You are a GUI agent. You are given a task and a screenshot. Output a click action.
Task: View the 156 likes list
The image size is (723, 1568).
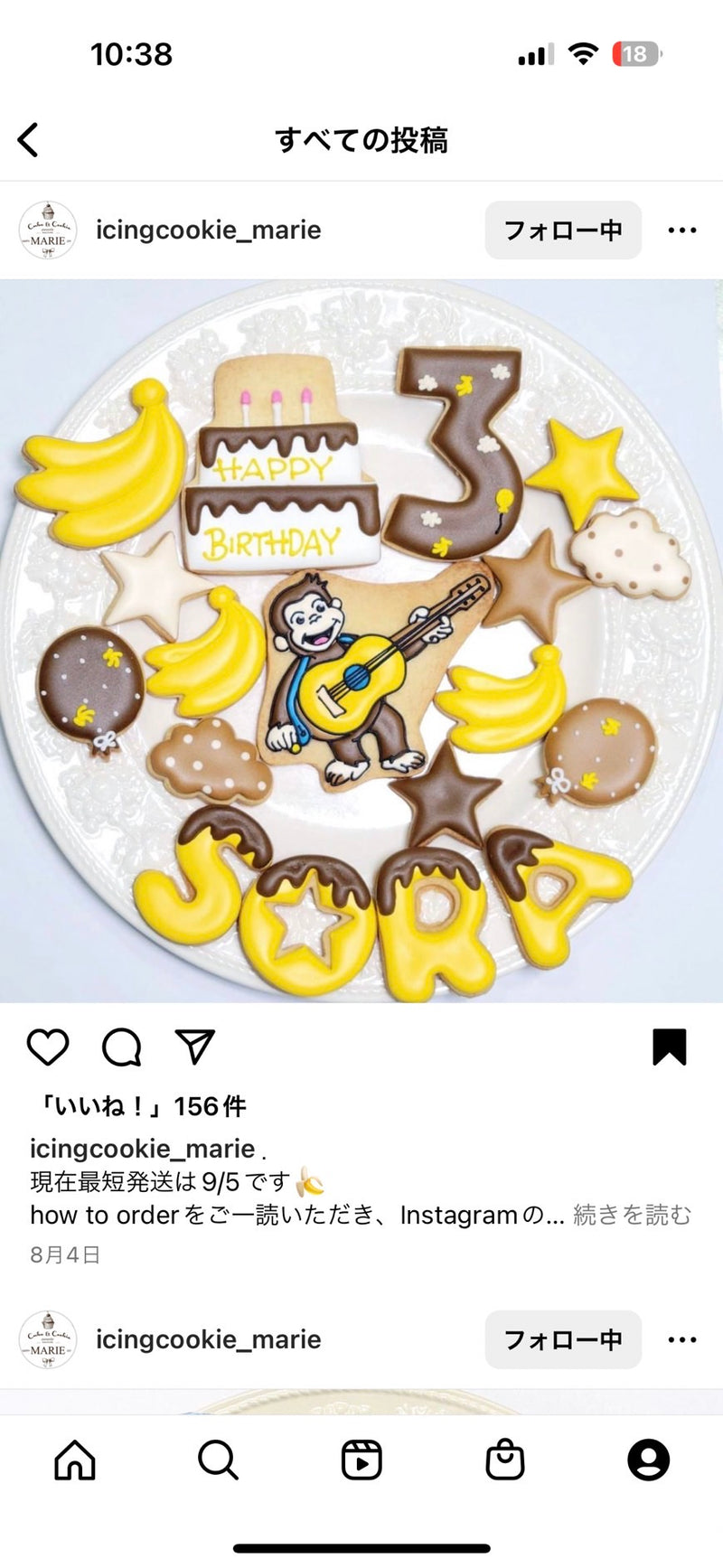(x=138, y=1106)
